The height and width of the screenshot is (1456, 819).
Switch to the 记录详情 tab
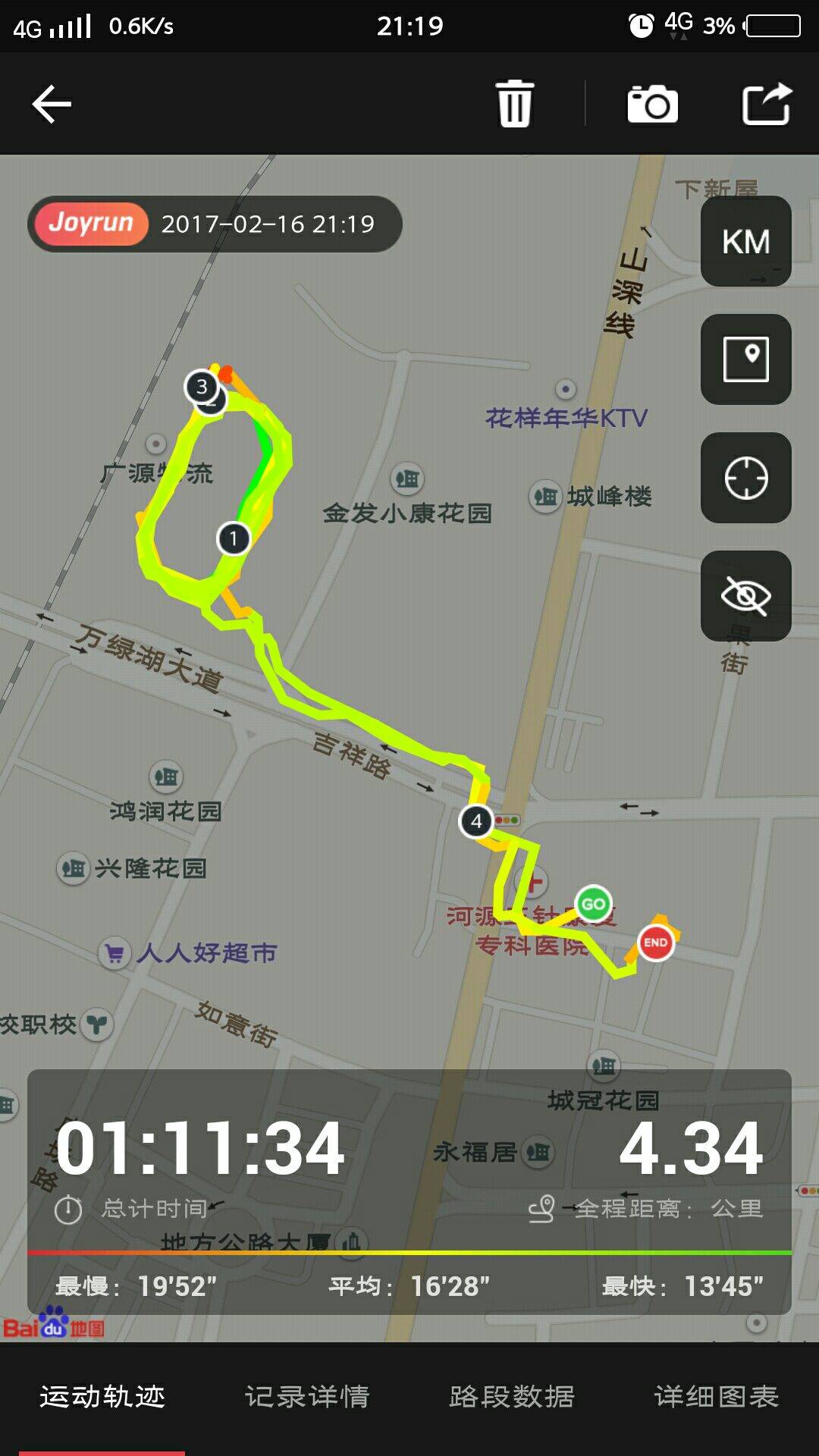pos(307,1396)
